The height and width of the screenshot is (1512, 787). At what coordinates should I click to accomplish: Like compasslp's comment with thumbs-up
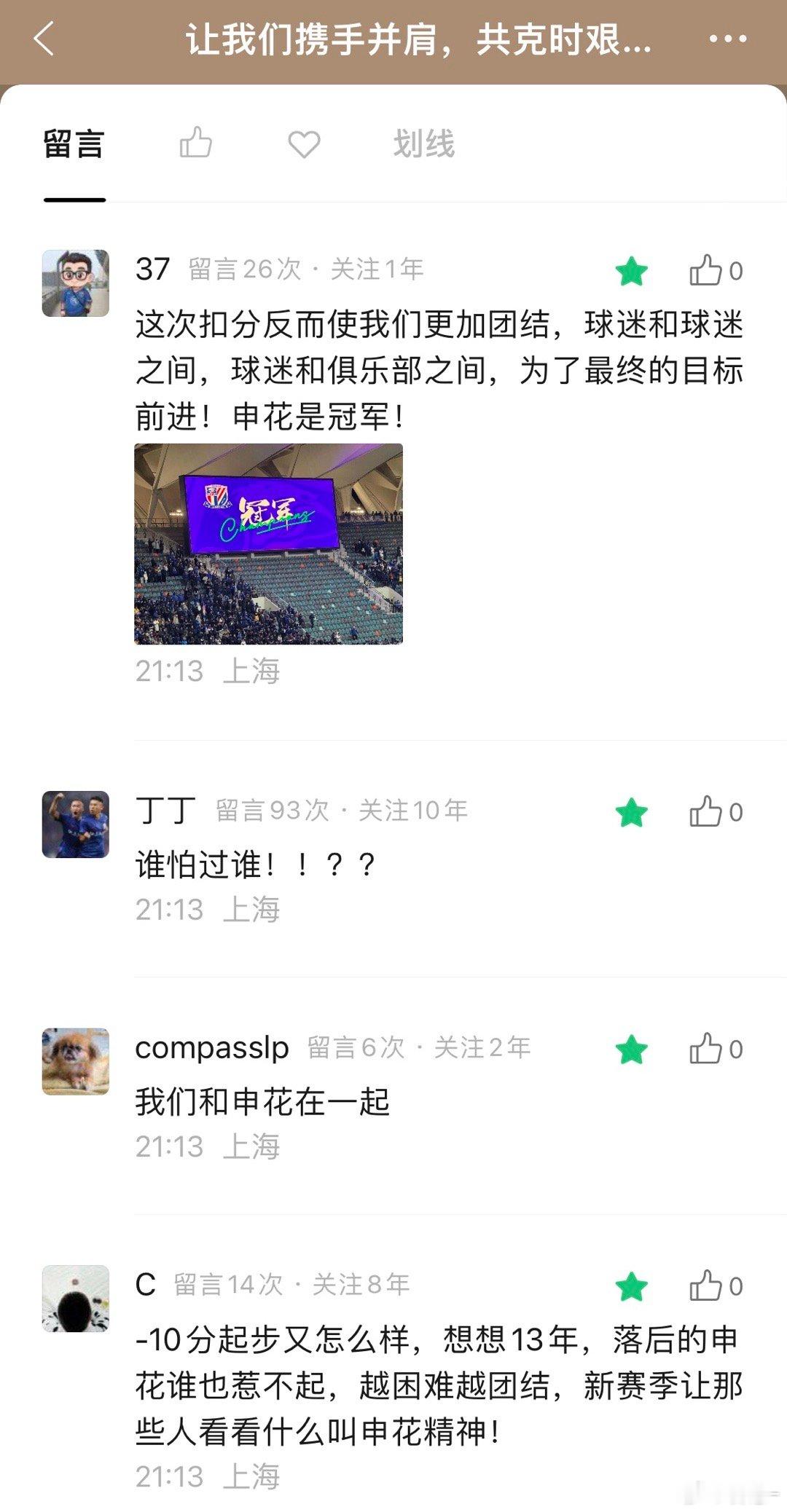(705, 1050)
